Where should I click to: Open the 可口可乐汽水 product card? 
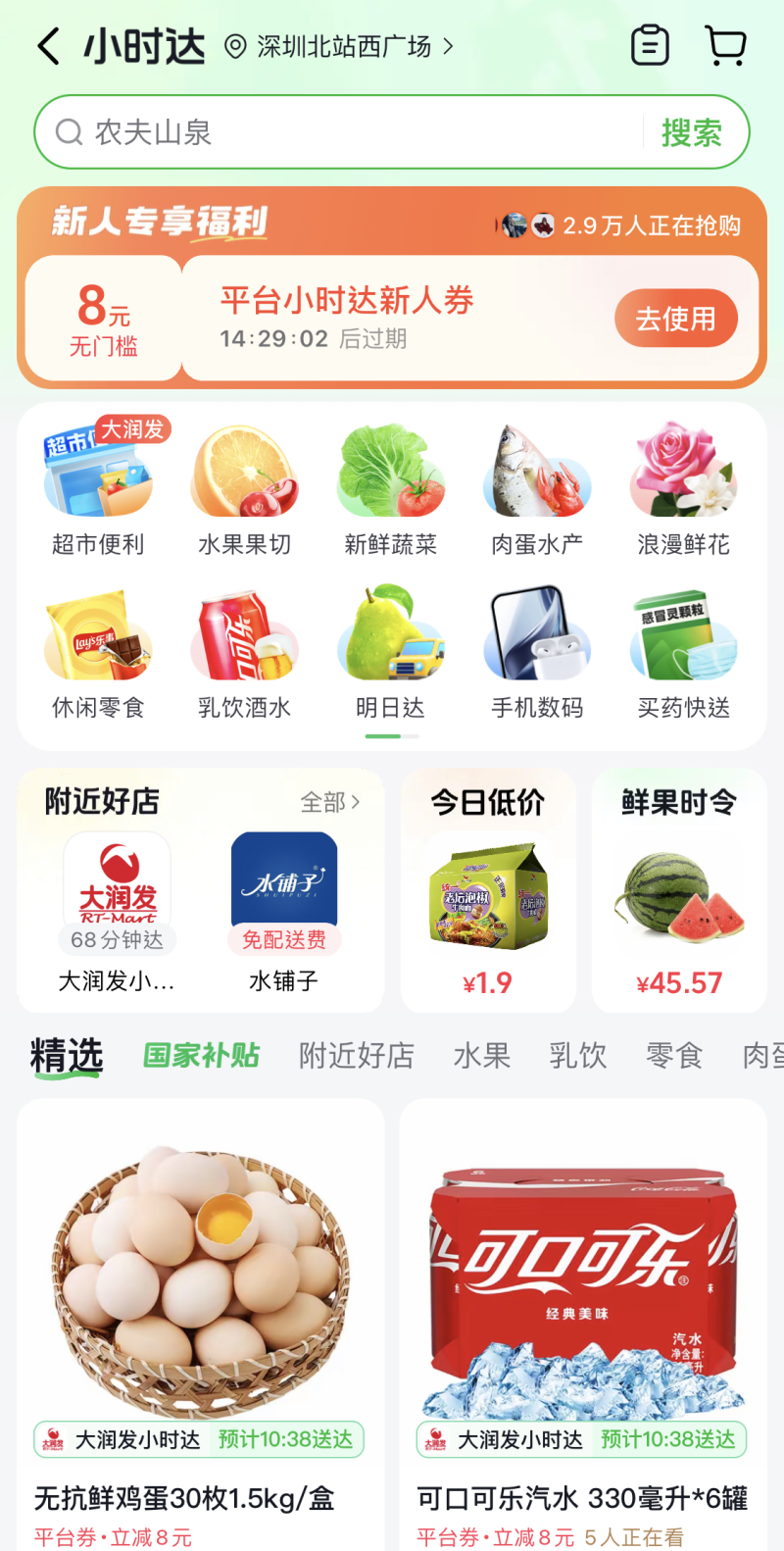point(582,1324)
